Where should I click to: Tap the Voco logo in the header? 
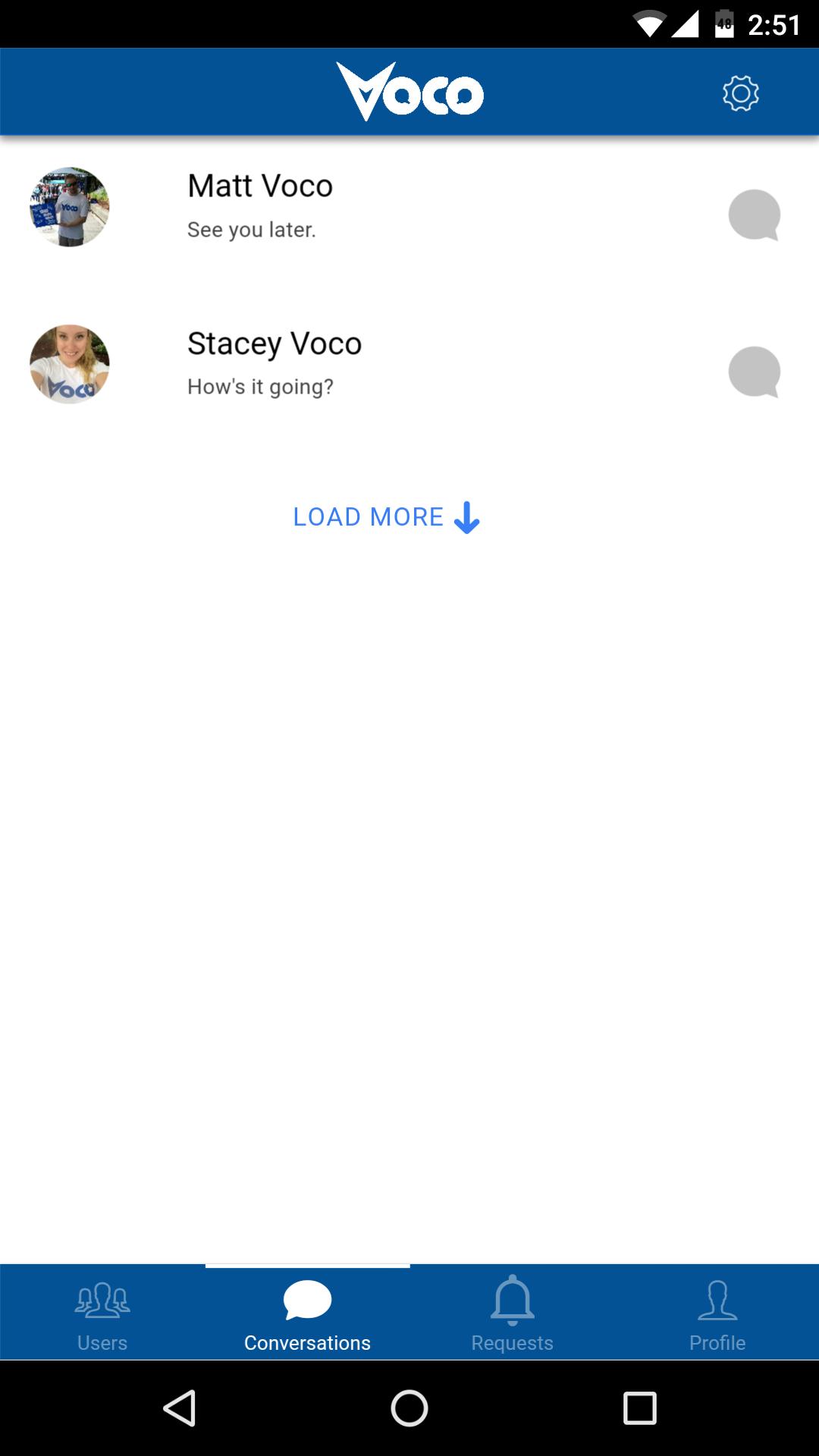(410, 91)
